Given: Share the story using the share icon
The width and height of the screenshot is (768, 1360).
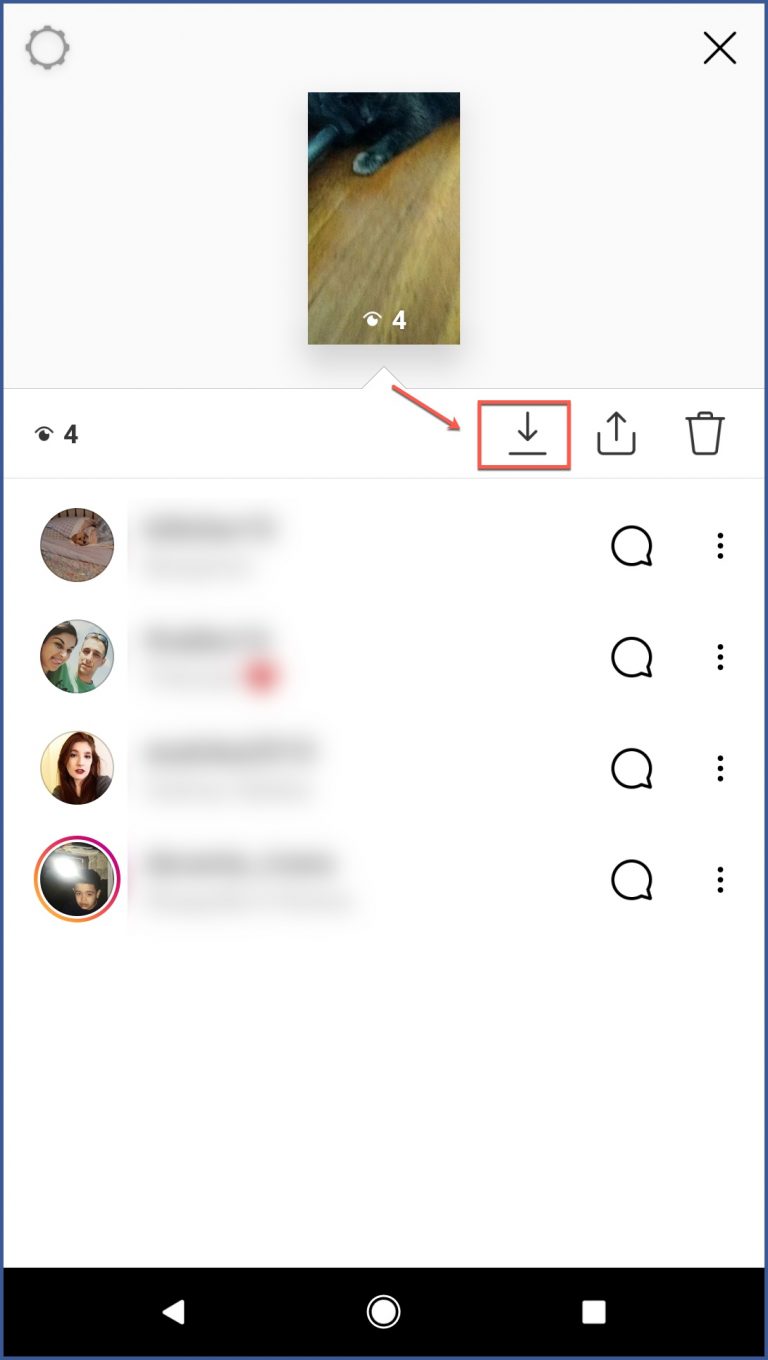Looking at the screenshot, I should click(616, 434).
